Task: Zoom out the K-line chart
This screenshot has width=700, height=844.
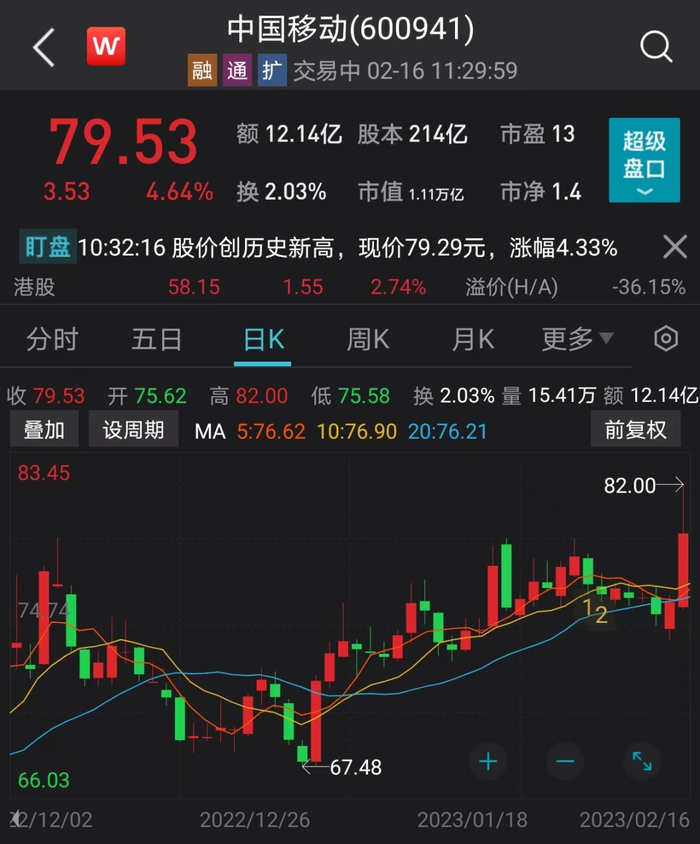Action: [x=565, y=762]
